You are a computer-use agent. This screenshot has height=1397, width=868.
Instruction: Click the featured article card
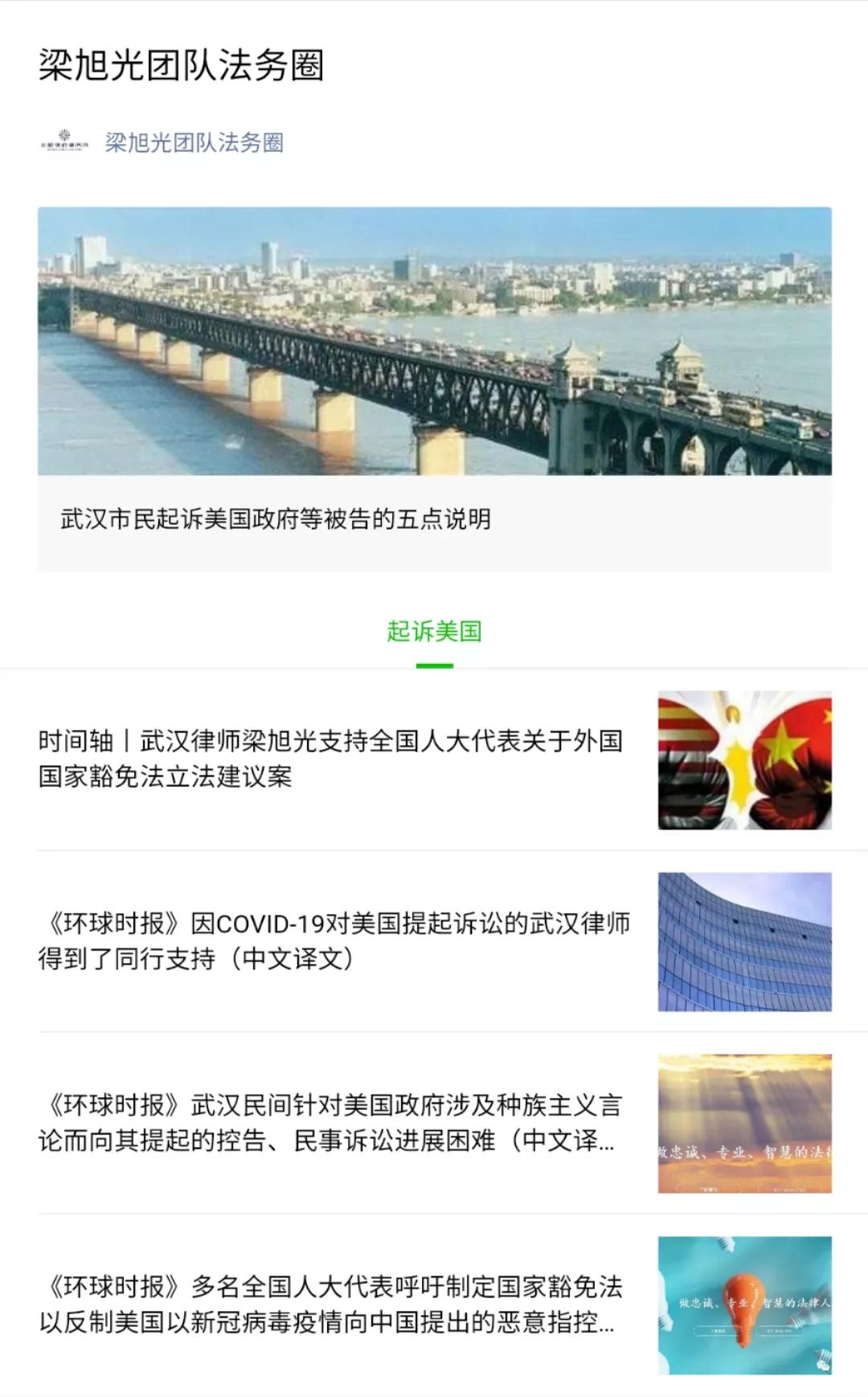[x=434, y=386]
